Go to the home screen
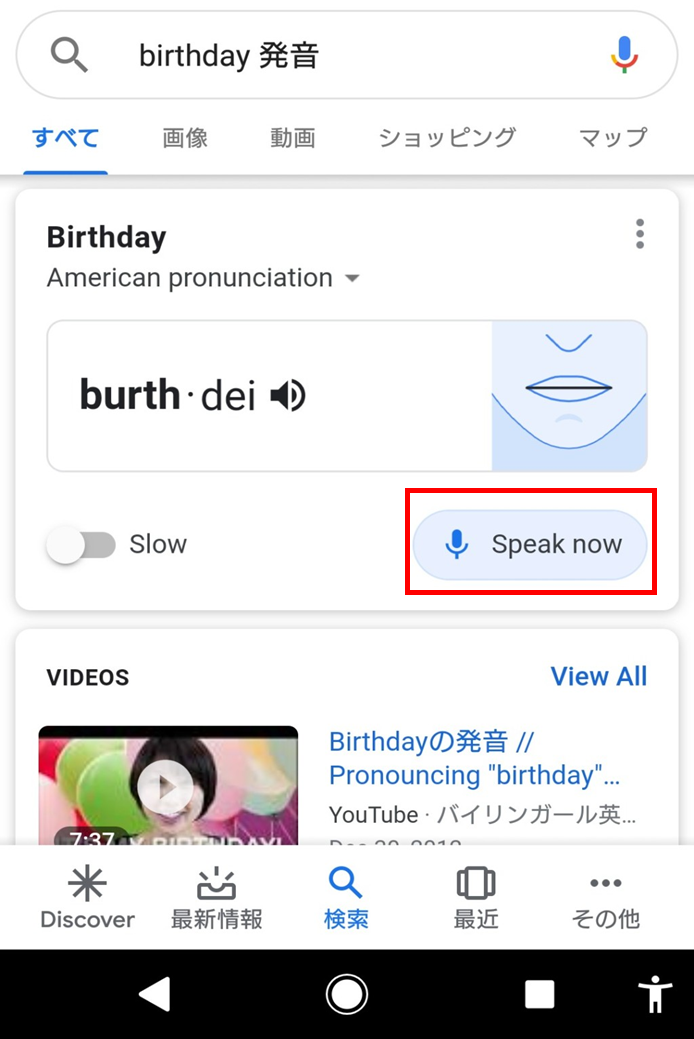Viewport: 694px width, 1039px height. (347, 994)
